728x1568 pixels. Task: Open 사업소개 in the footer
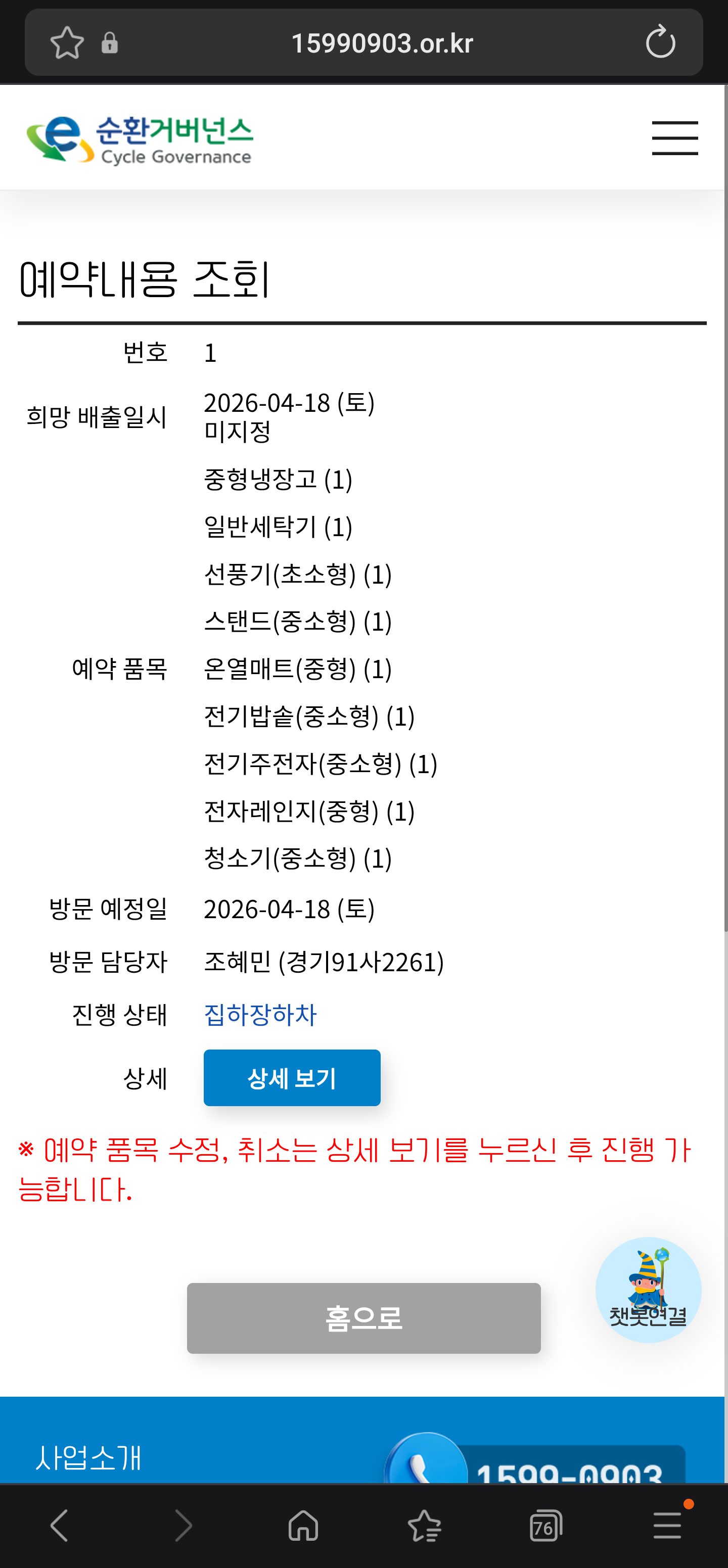click(88, 1458)
